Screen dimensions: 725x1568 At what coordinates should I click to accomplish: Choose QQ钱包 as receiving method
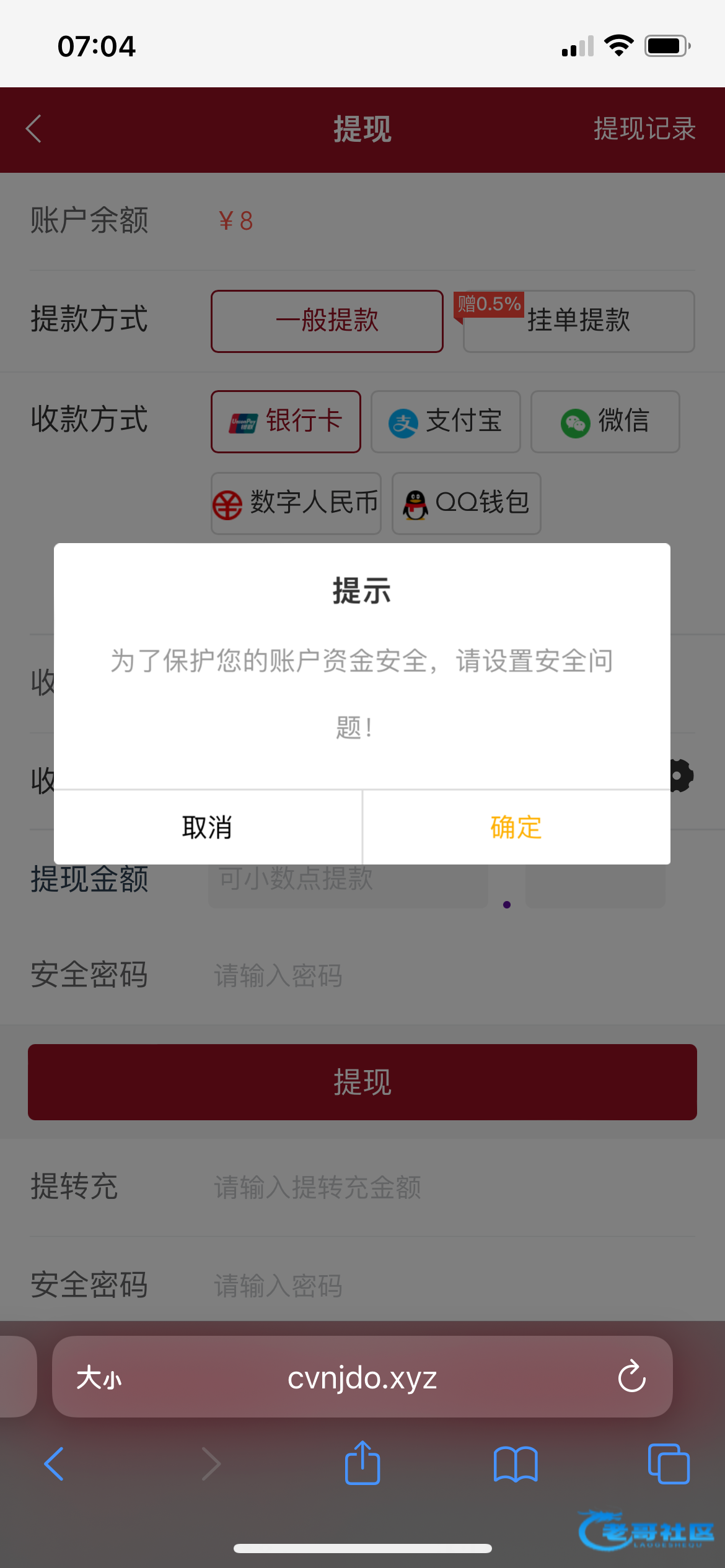click(466, 503)
